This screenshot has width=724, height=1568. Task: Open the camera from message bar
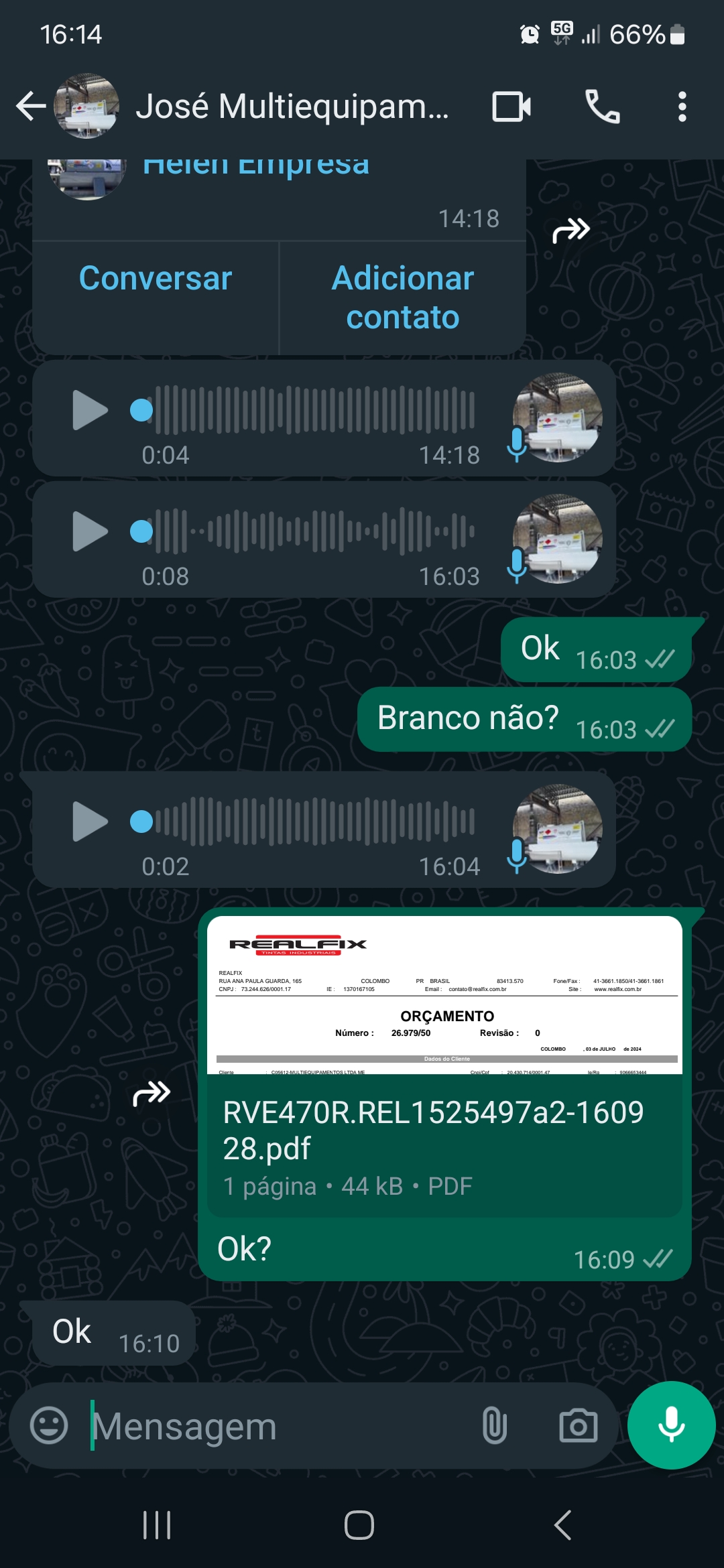click(578, 1425)
